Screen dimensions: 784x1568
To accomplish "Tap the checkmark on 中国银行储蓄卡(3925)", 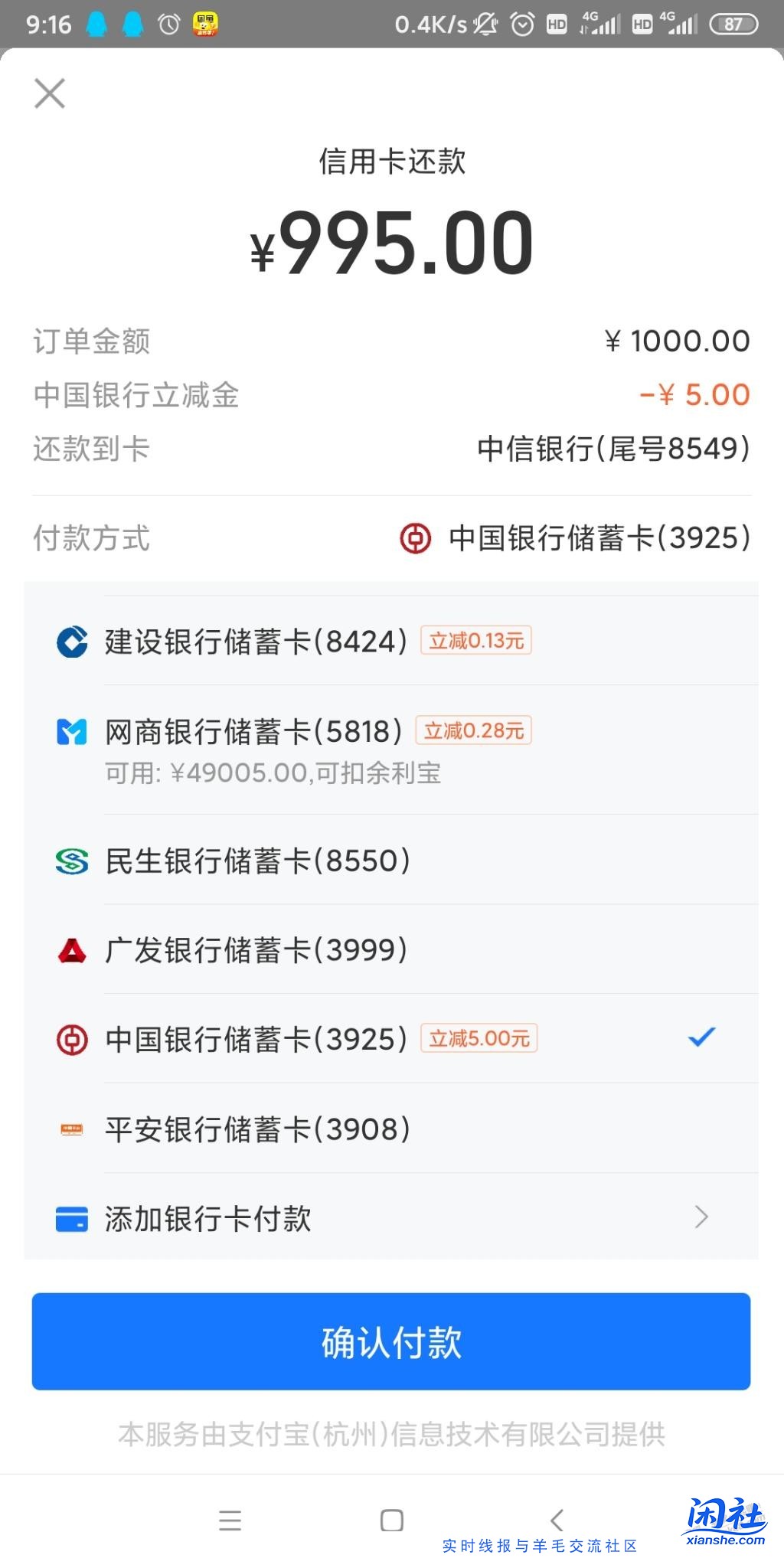I will [x=699, y=1038].
